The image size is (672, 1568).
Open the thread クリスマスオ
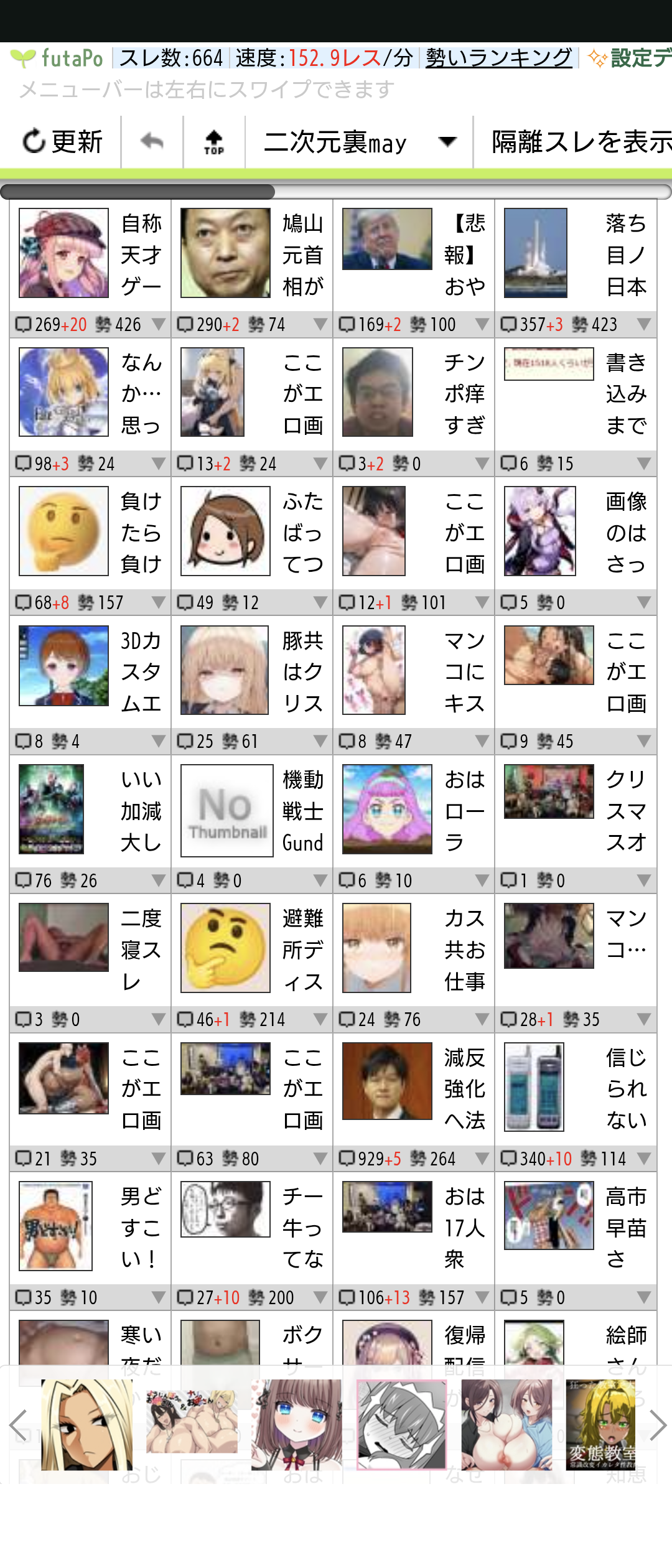coord(575,810)
